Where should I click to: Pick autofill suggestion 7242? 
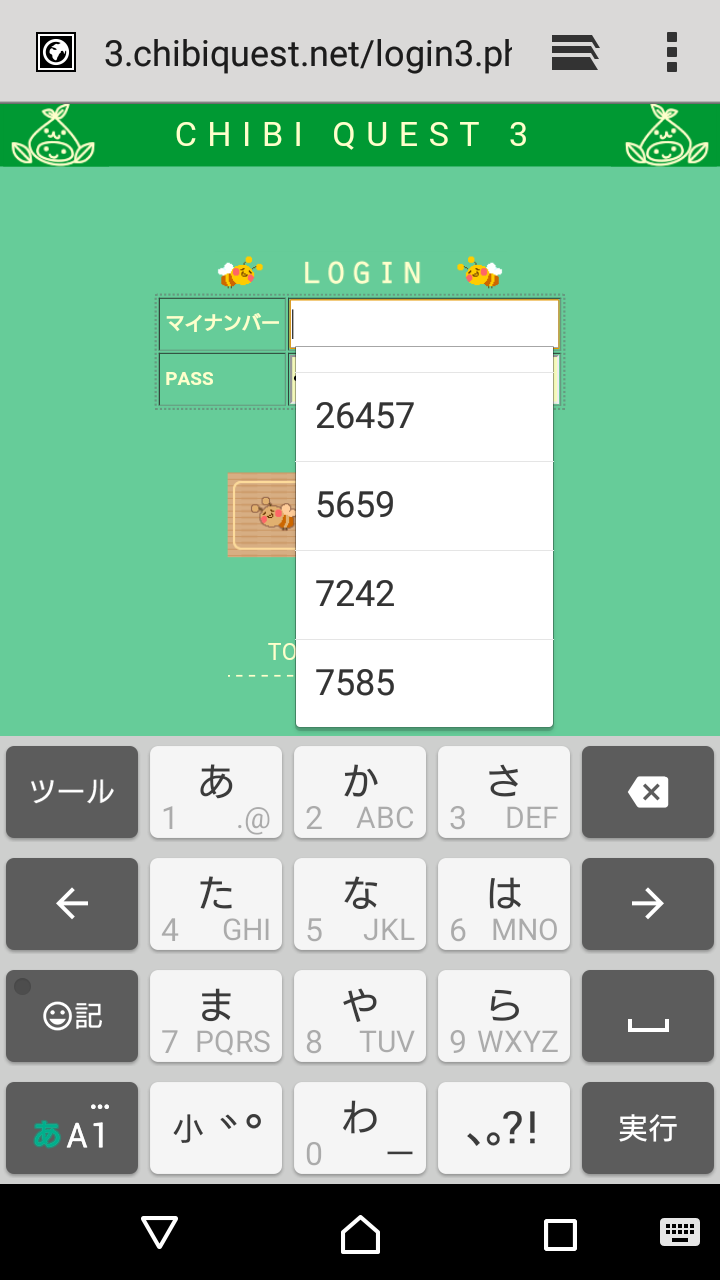coord(424,594)
